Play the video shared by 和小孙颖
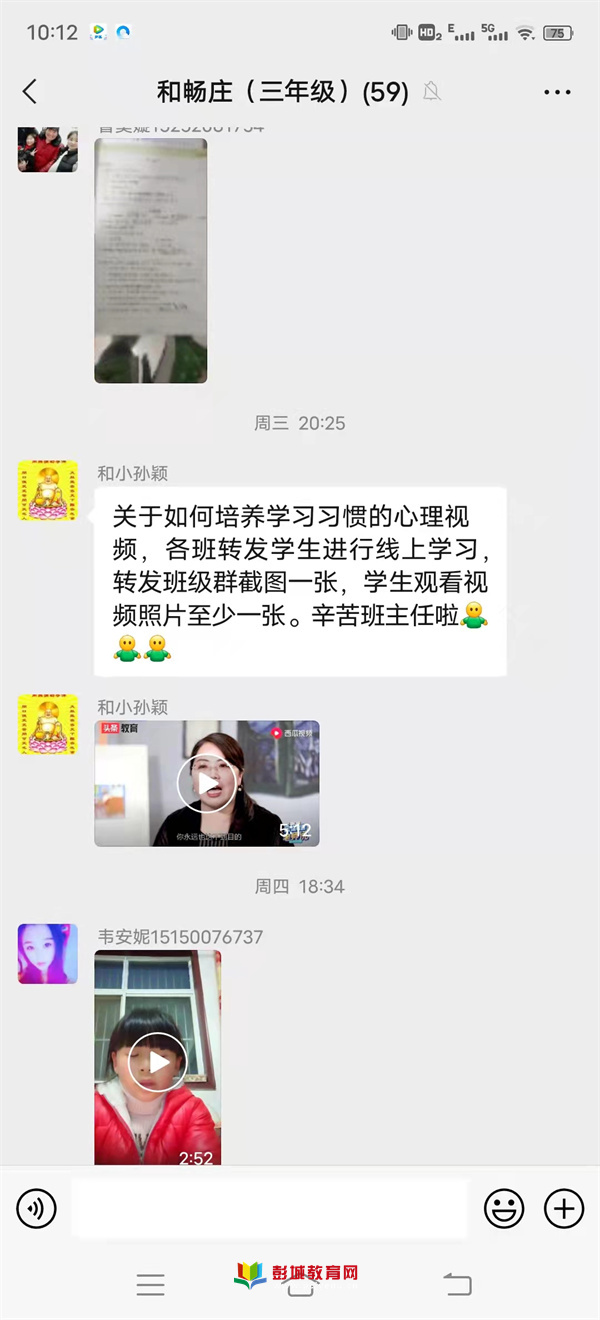The image size is (600, 1320). [207, 783]
